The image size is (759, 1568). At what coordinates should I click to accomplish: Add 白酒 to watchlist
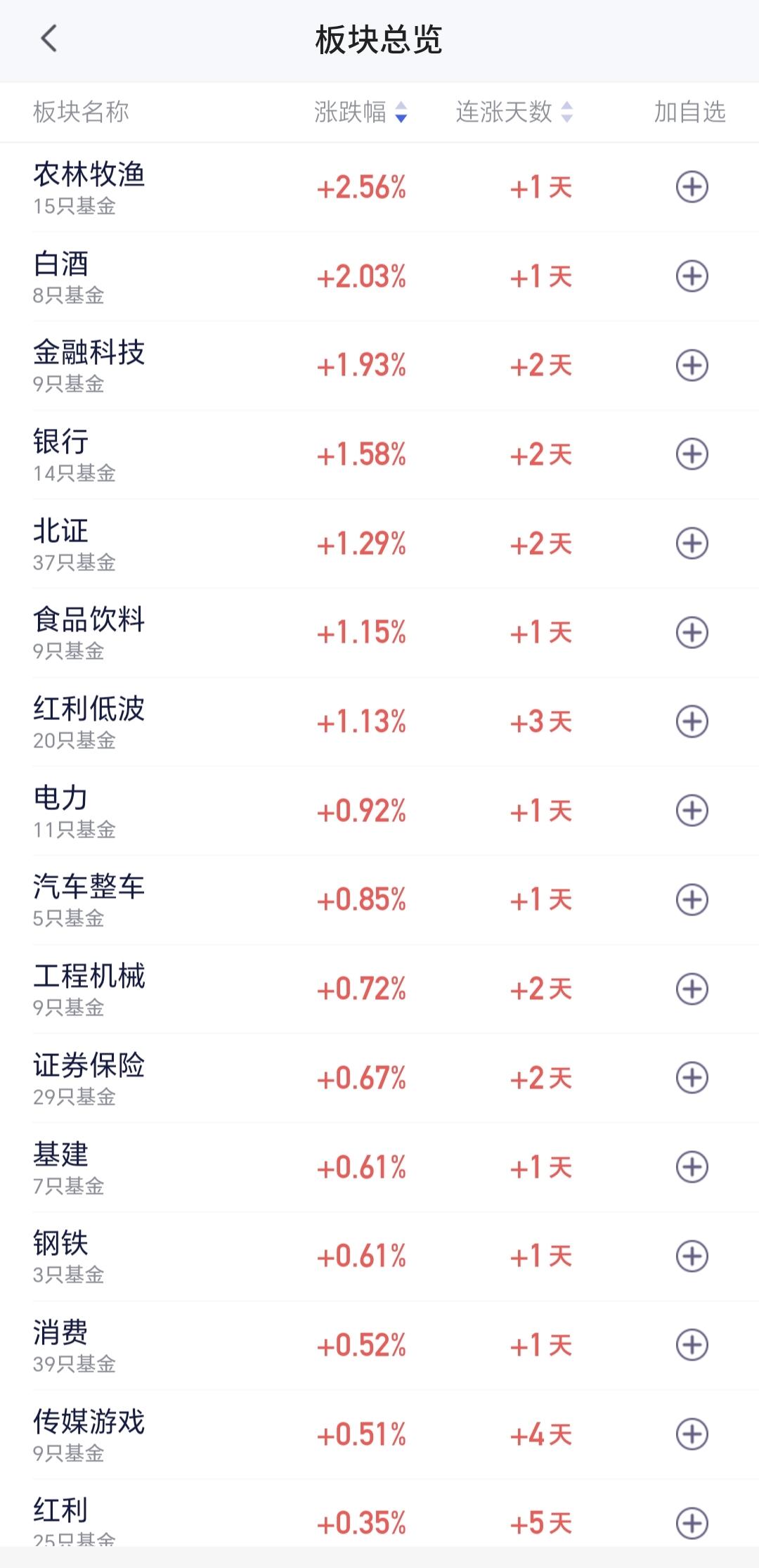[692, 276]
